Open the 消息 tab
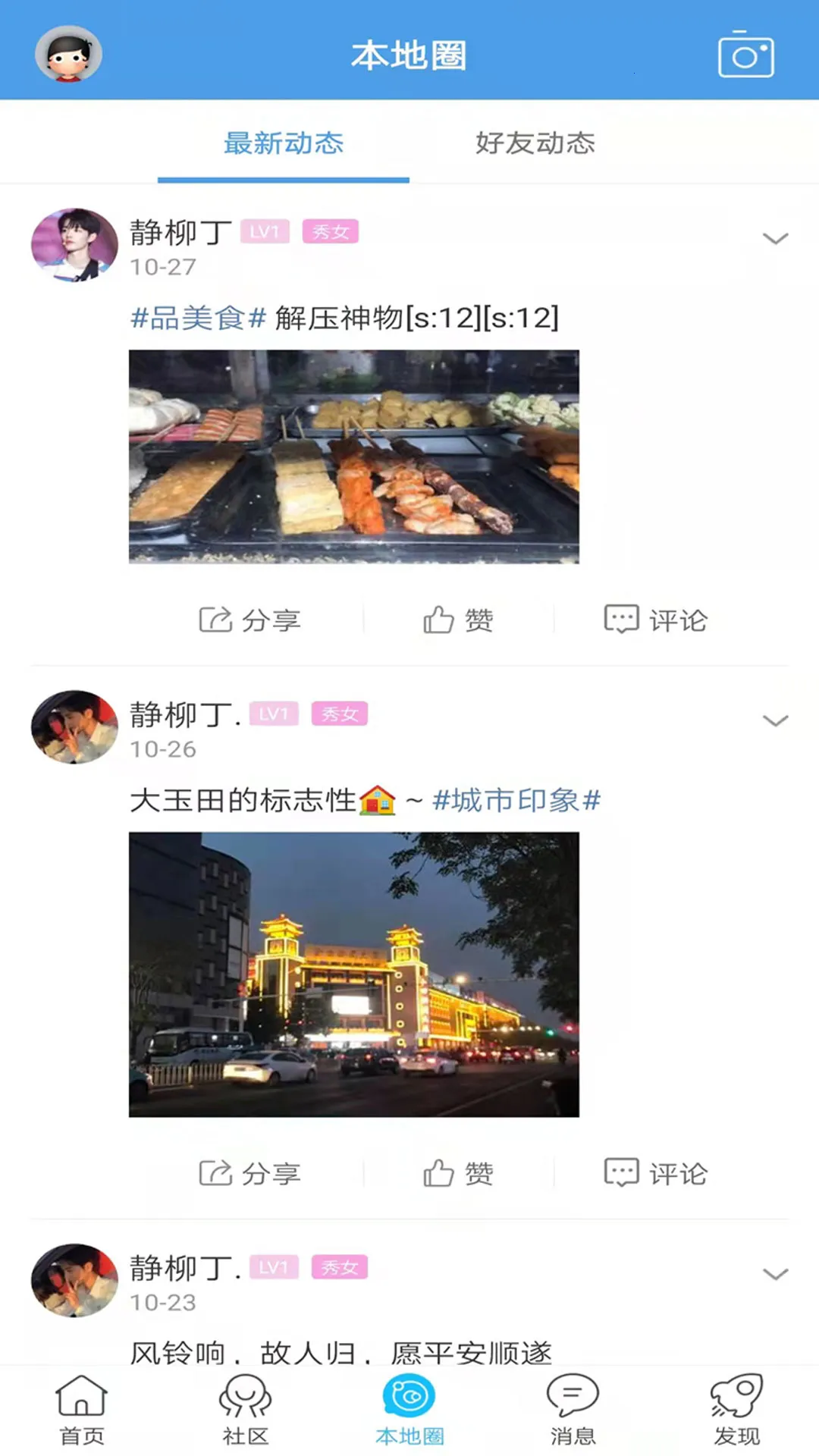This screenshot has height=1456, width=819. pyautogui.click(x=573, y=1410)
